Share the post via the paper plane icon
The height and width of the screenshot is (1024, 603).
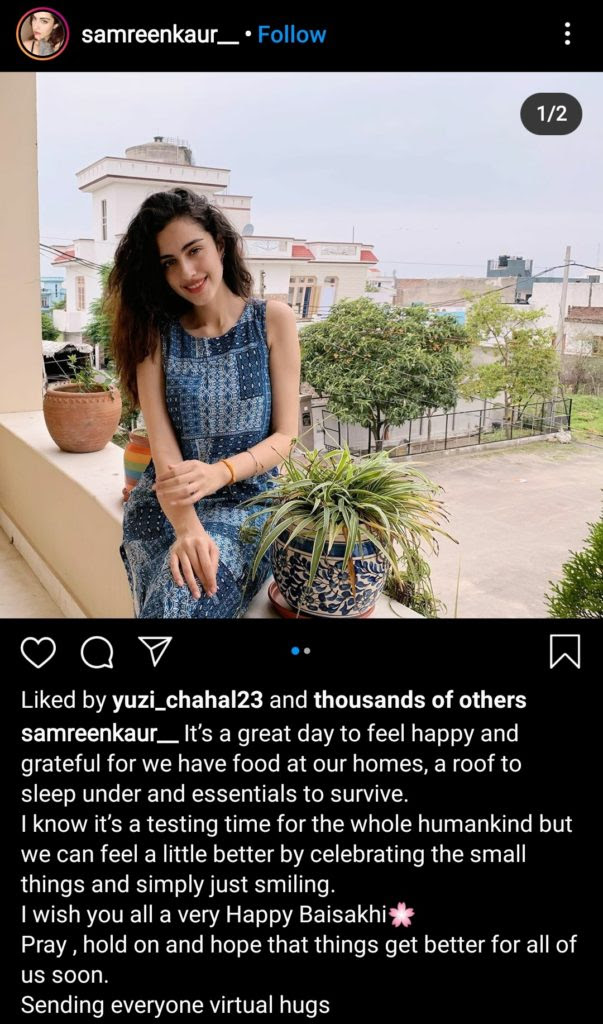[155, 651]
